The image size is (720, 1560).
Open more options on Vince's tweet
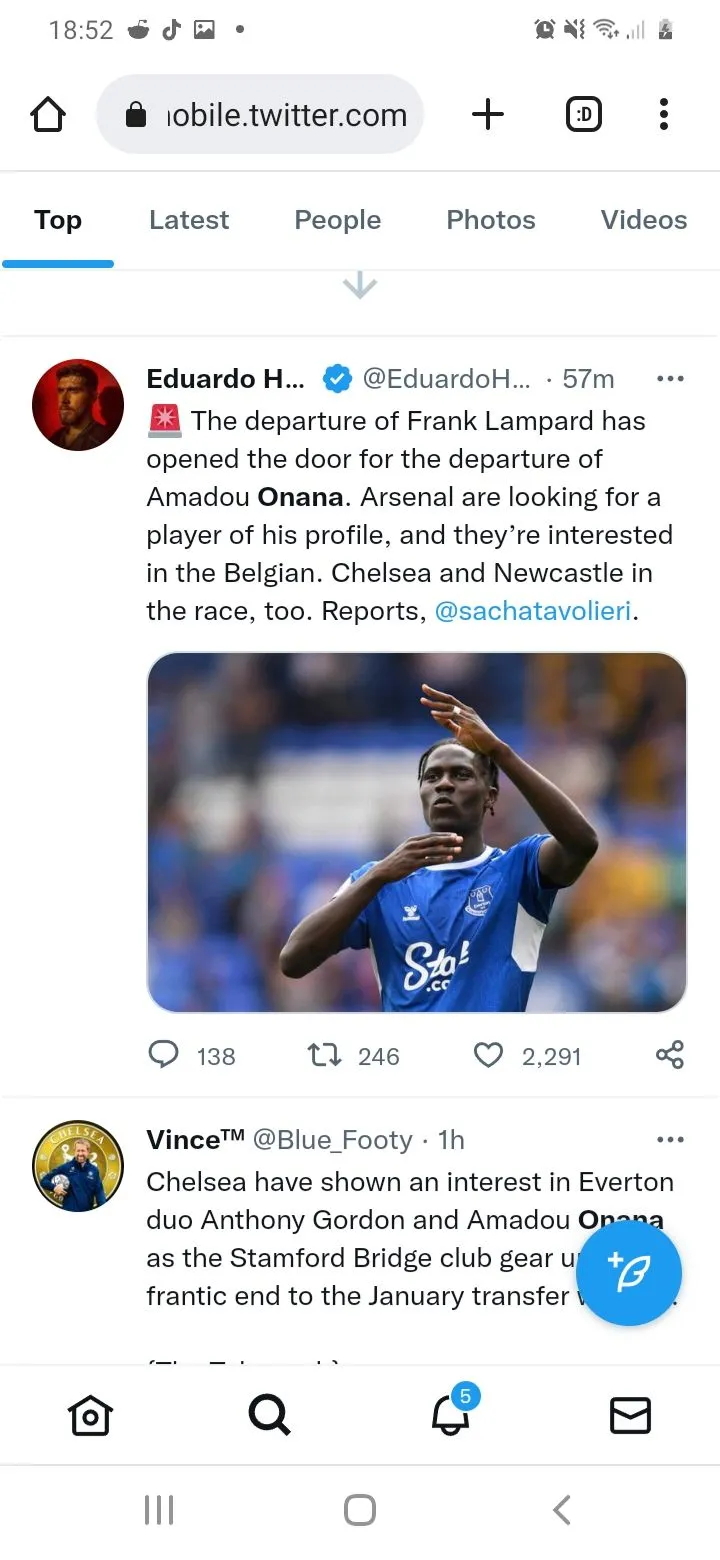(x=669, y=1140)
